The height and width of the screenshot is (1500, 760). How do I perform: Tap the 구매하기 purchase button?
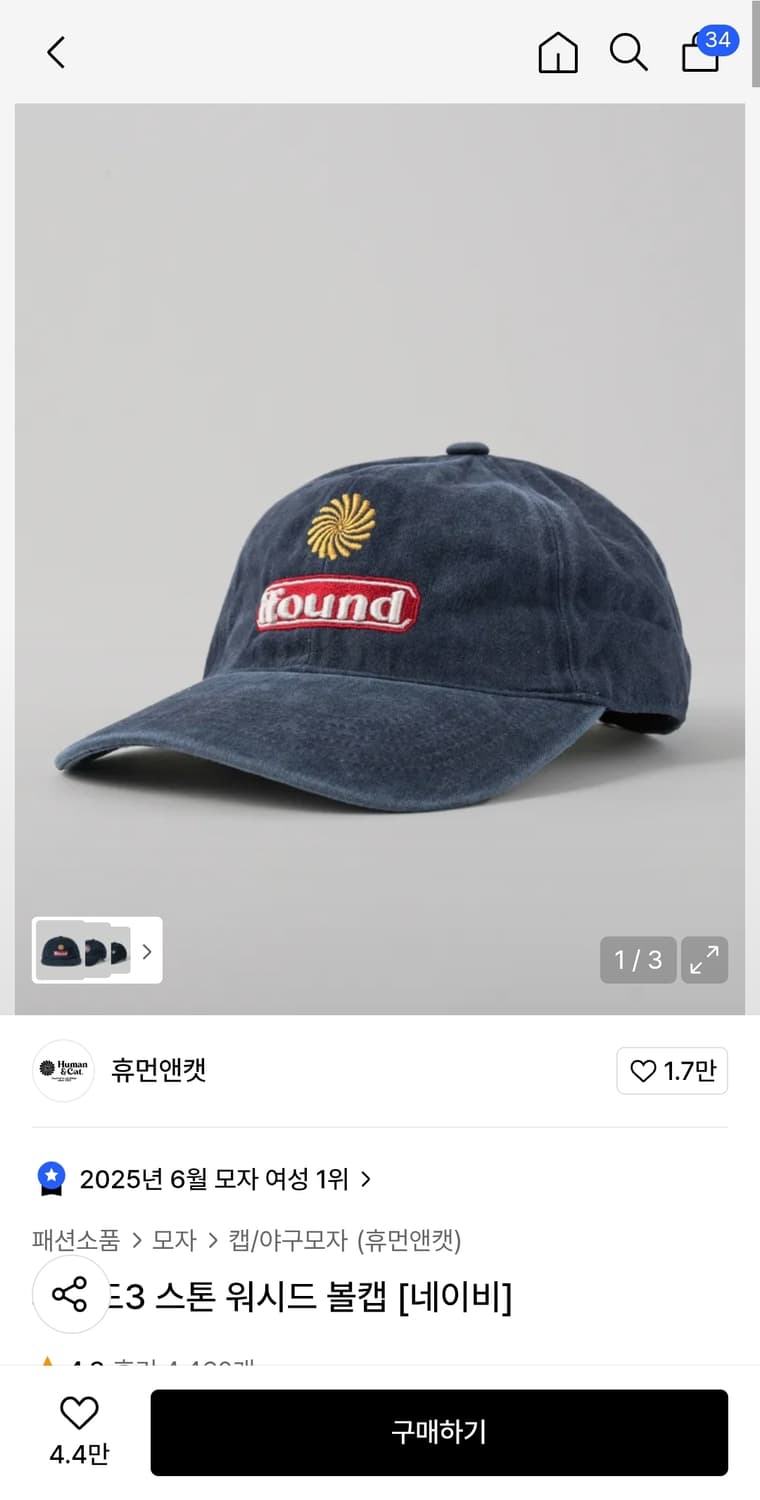click(439, 1432)
